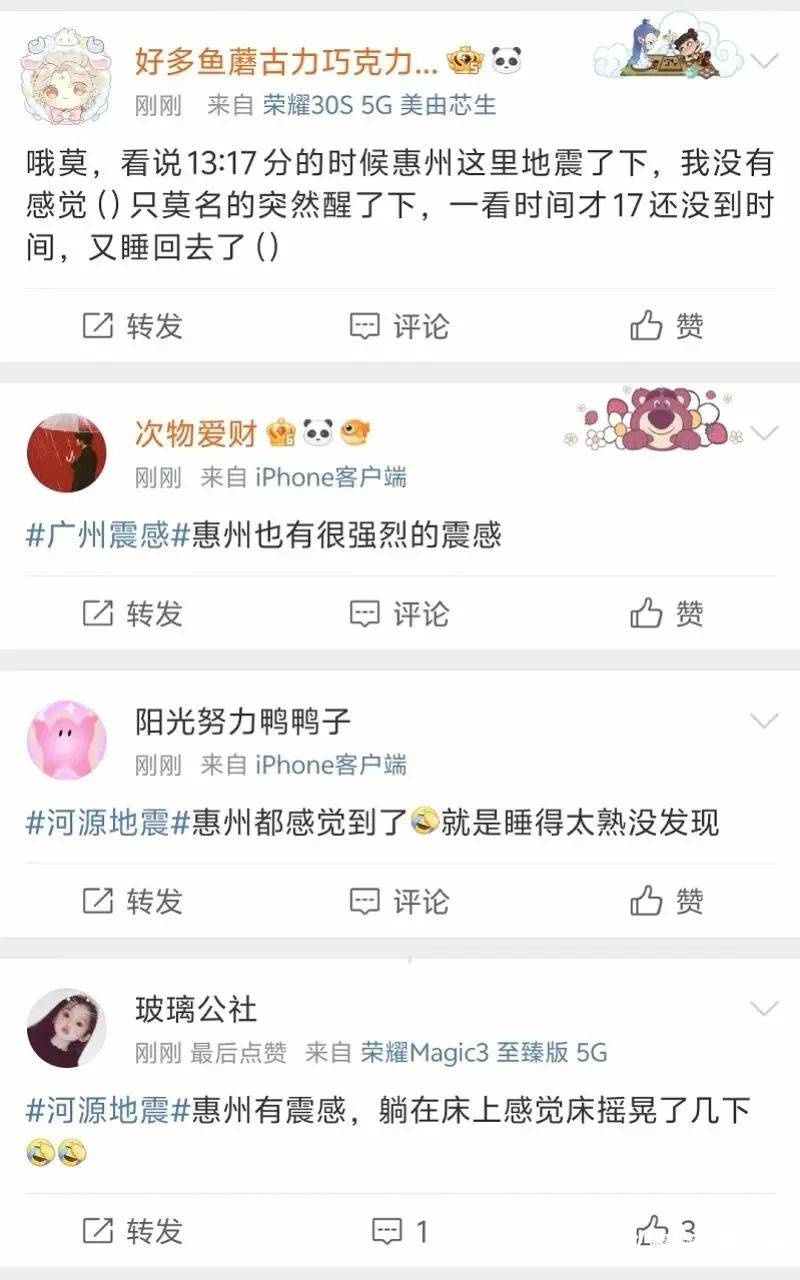Open 玻璃公社's profile avatar
The width and height of the screenshot is (800, 1280).
pyautogui.click(x=66, y=1028)
